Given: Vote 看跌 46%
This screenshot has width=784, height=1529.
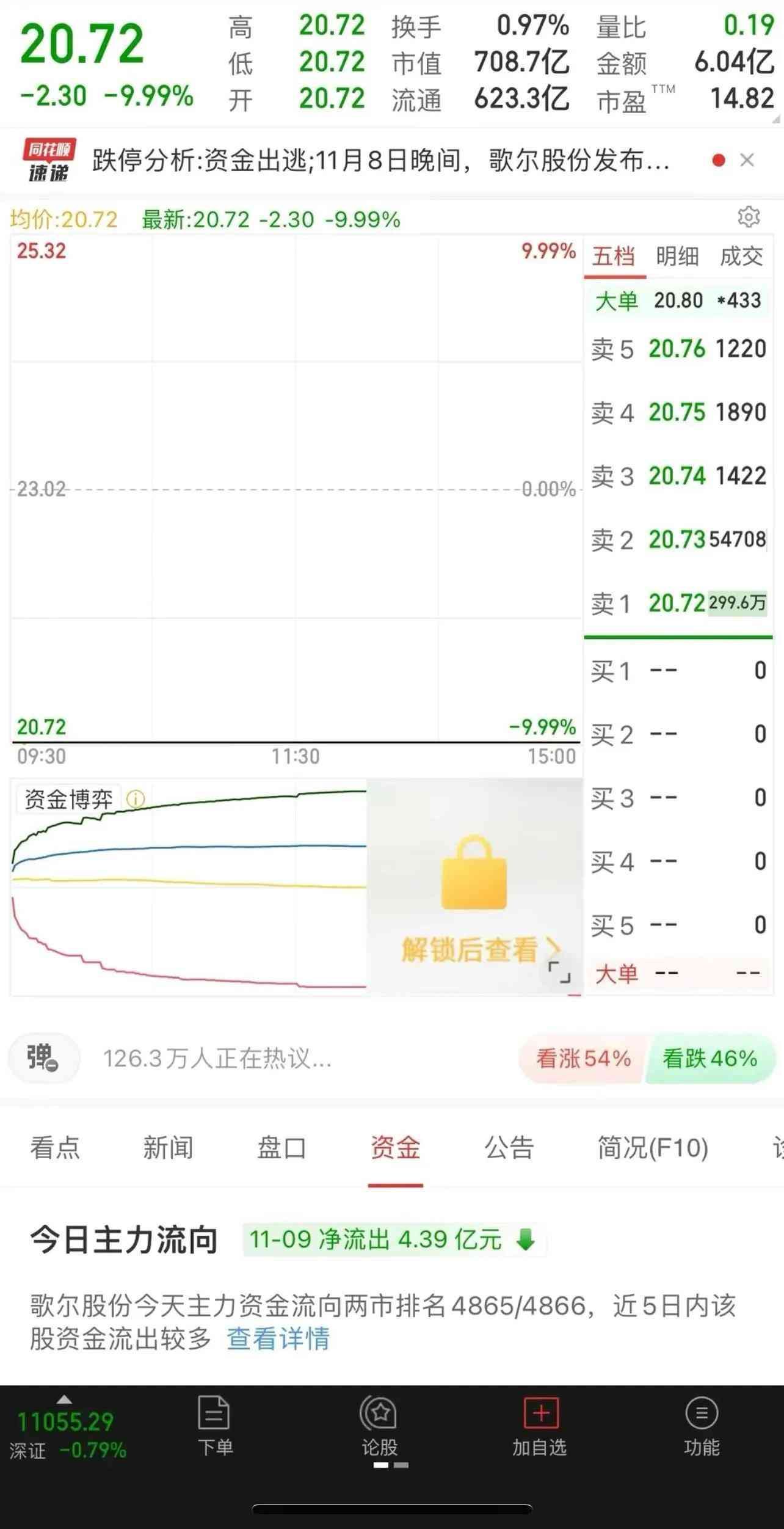Looking at the screenshot, I should 710,1059.
